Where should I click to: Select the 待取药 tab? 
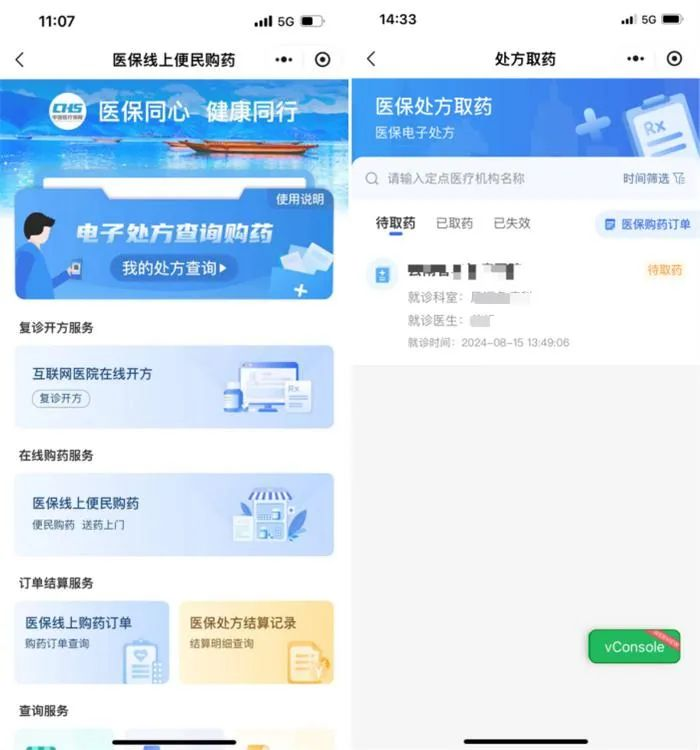[x=395, y=223]
